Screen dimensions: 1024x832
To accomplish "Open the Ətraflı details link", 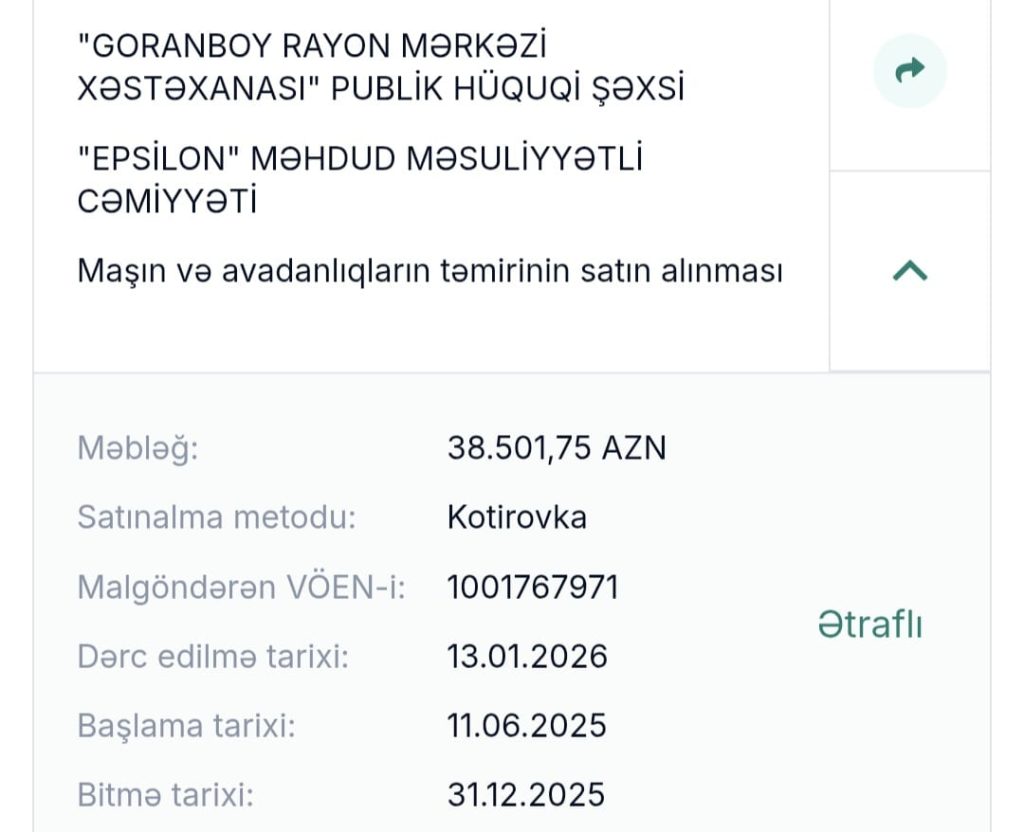I will tap(870, 625).
